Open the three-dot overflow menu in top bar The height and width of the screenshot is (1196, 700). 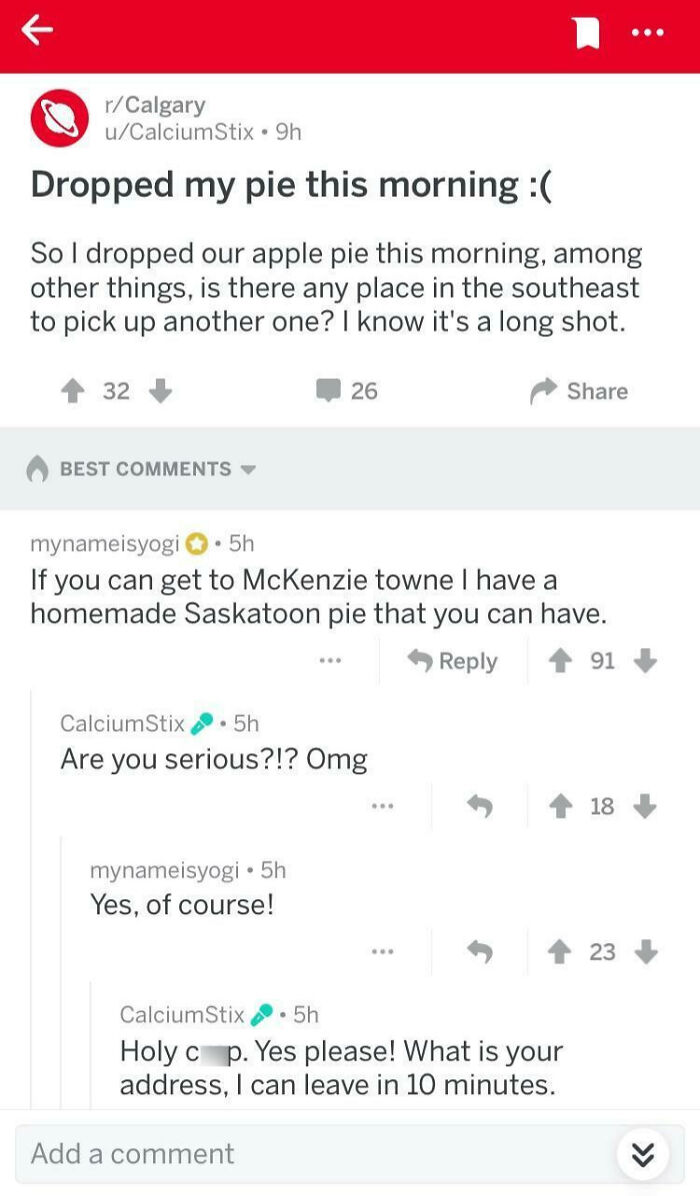[647, 32]
